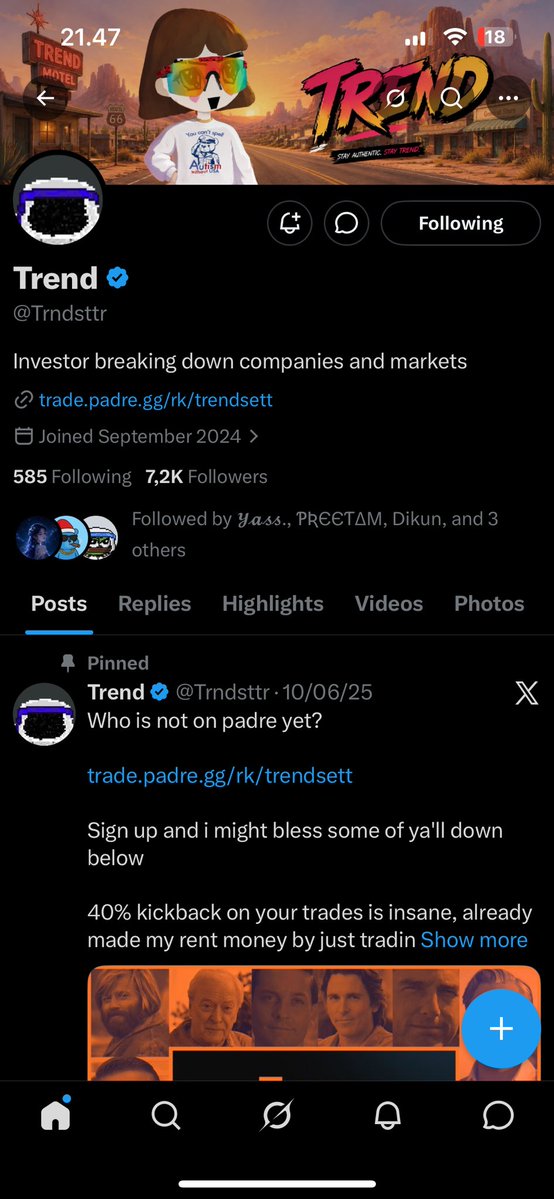Search this profile's posts
Image resolution: width=554 pixels, height=1199 pixels.
[451, 98]
